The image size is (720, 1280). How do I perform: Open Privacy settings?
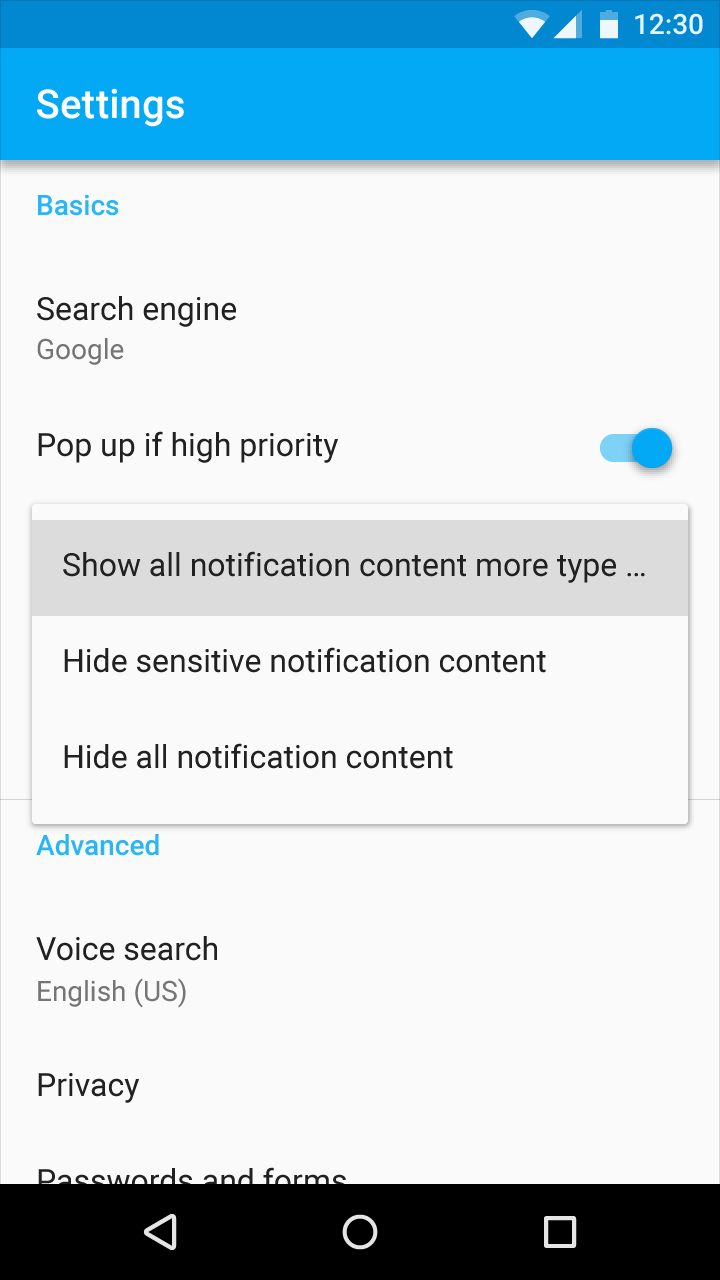point(360,1086)
